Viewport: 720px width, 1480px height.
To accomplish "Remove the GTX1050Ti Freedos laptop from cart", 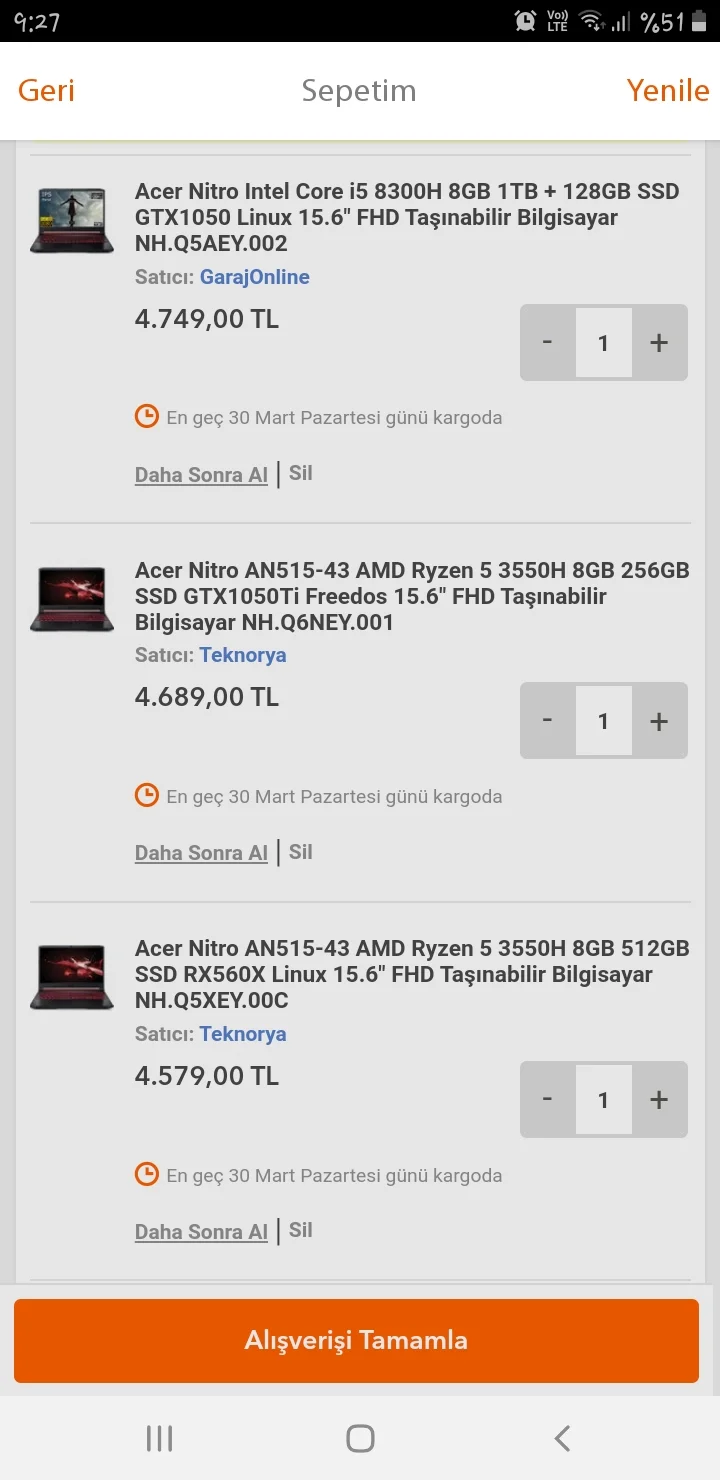I will point(301,852).
